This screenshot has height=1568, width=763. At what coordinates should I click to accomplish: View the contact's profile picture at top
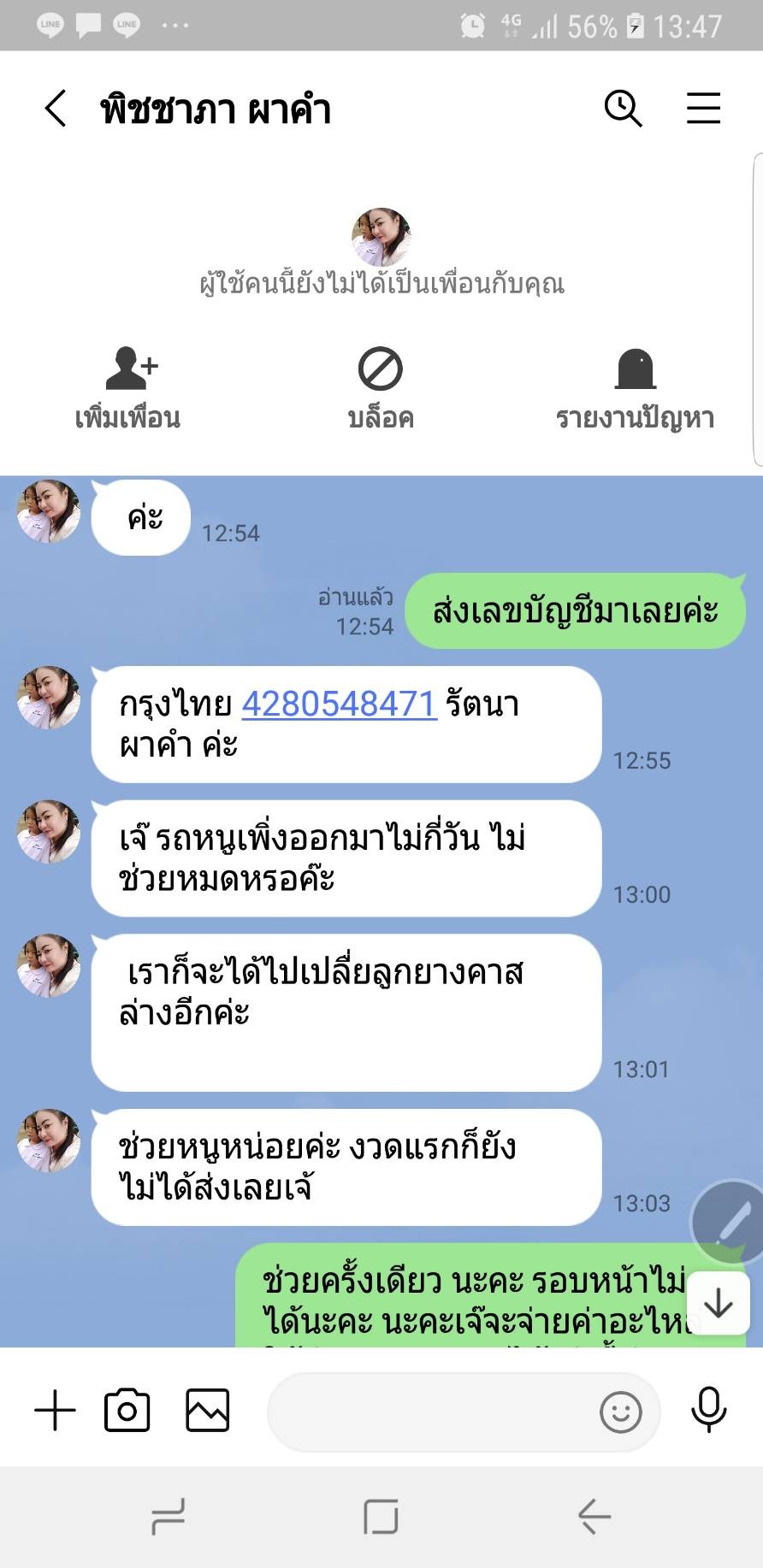(381, 237)
